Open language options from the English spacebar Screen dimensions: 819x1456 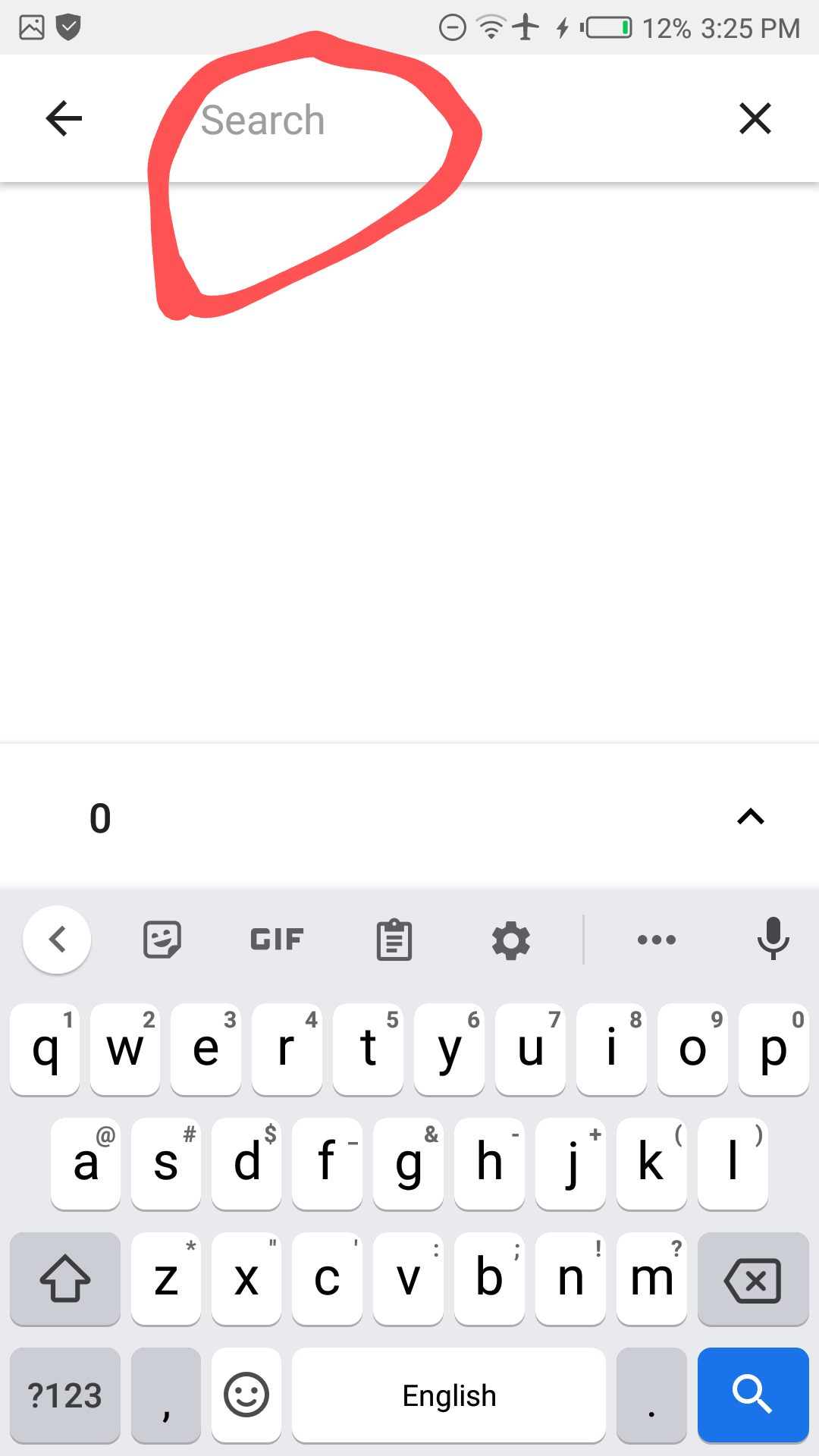tap(448, 1395)
